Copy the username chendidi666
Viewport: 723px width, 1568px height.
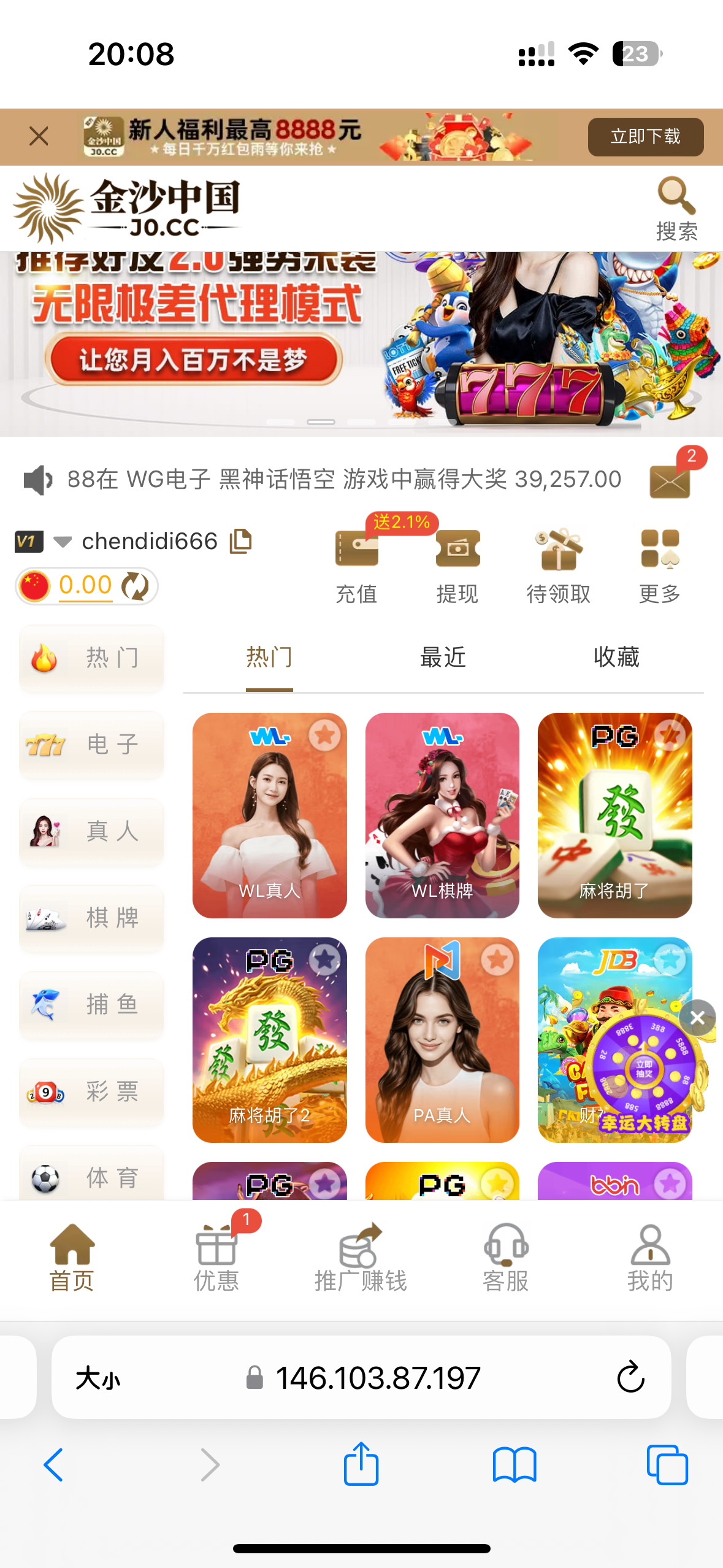tap(240, 541)
